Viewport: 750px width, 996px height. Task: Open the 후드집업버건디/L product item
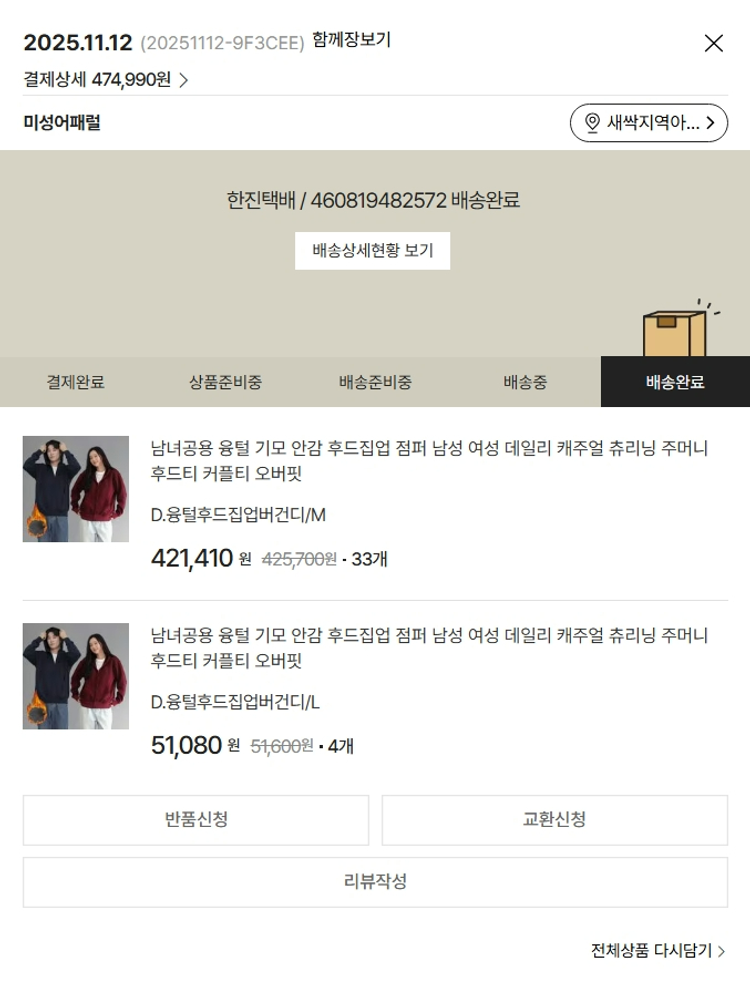tap(429, 646)
